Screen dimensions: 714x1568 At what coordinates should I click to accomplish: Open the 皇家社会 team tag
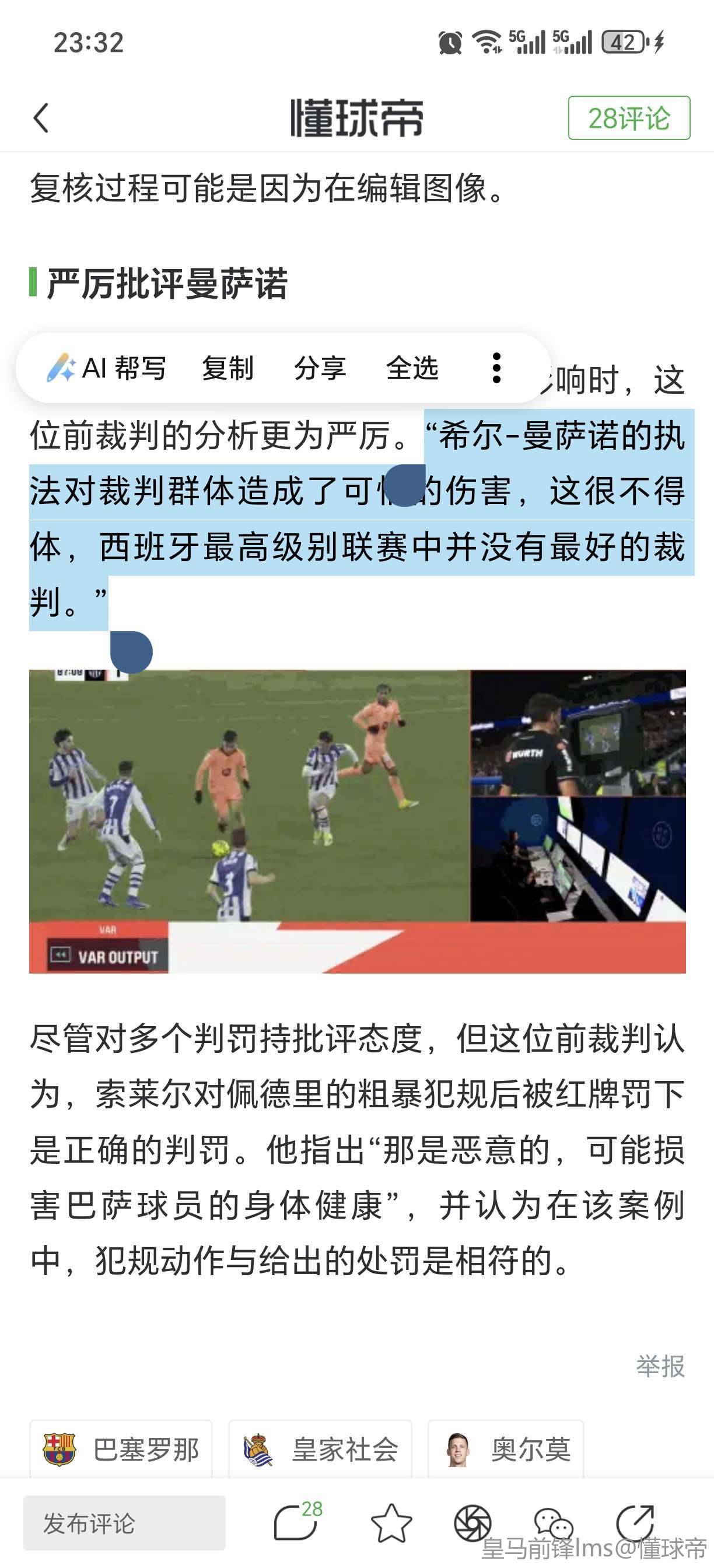coord(320,1450)
